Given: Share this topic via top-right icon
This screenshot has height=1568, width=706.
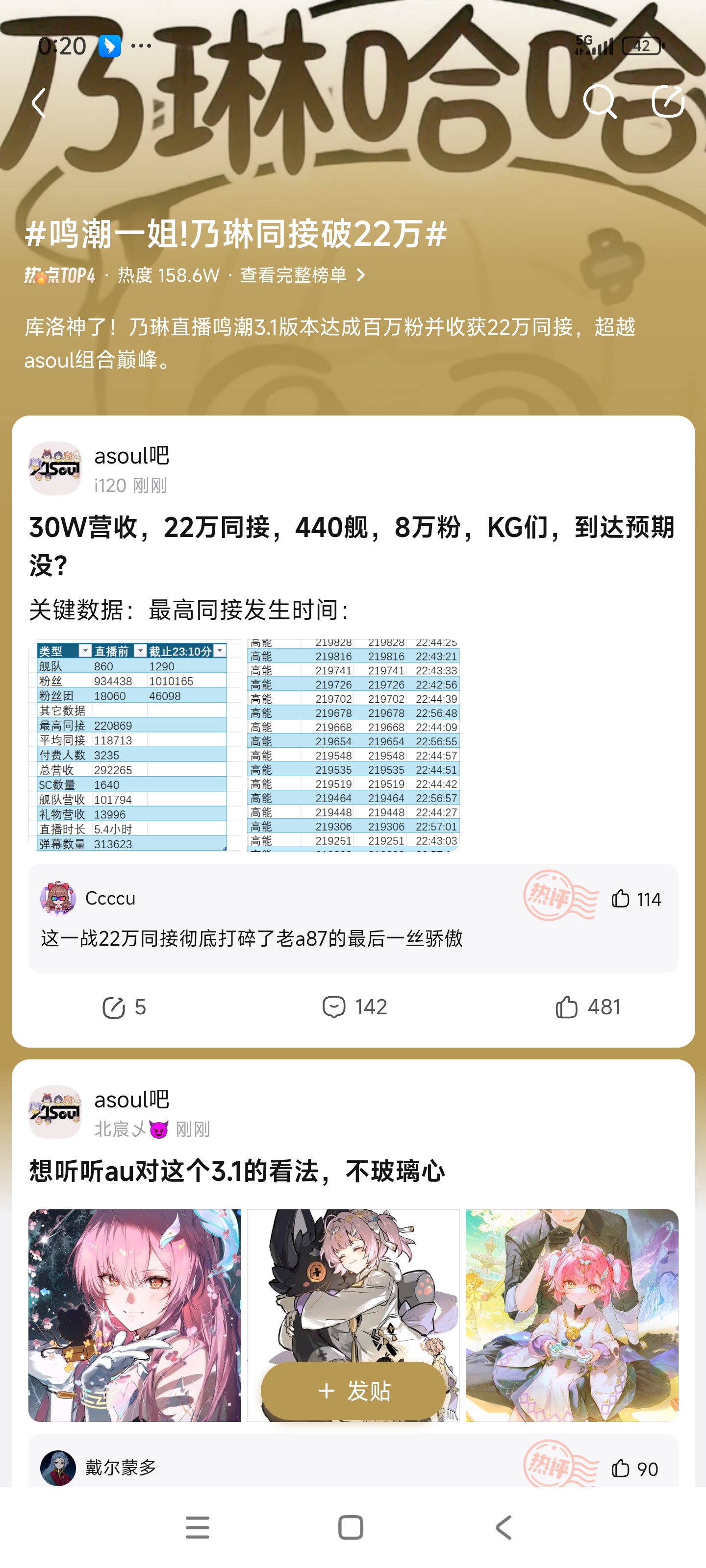Looking at the screenshot, I should 668,101.
